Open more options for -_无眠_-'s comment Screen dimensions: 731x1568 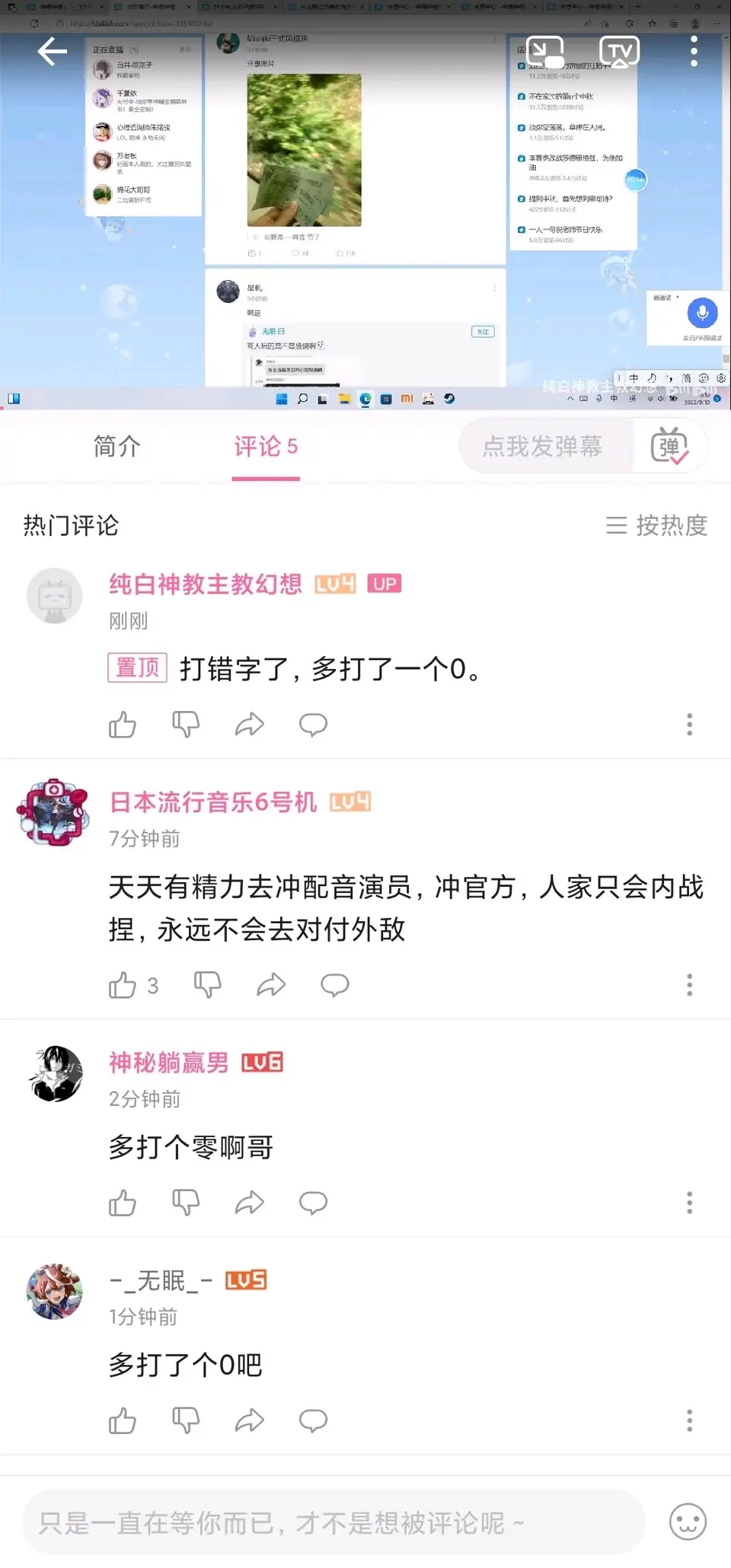click(689, 1420)
